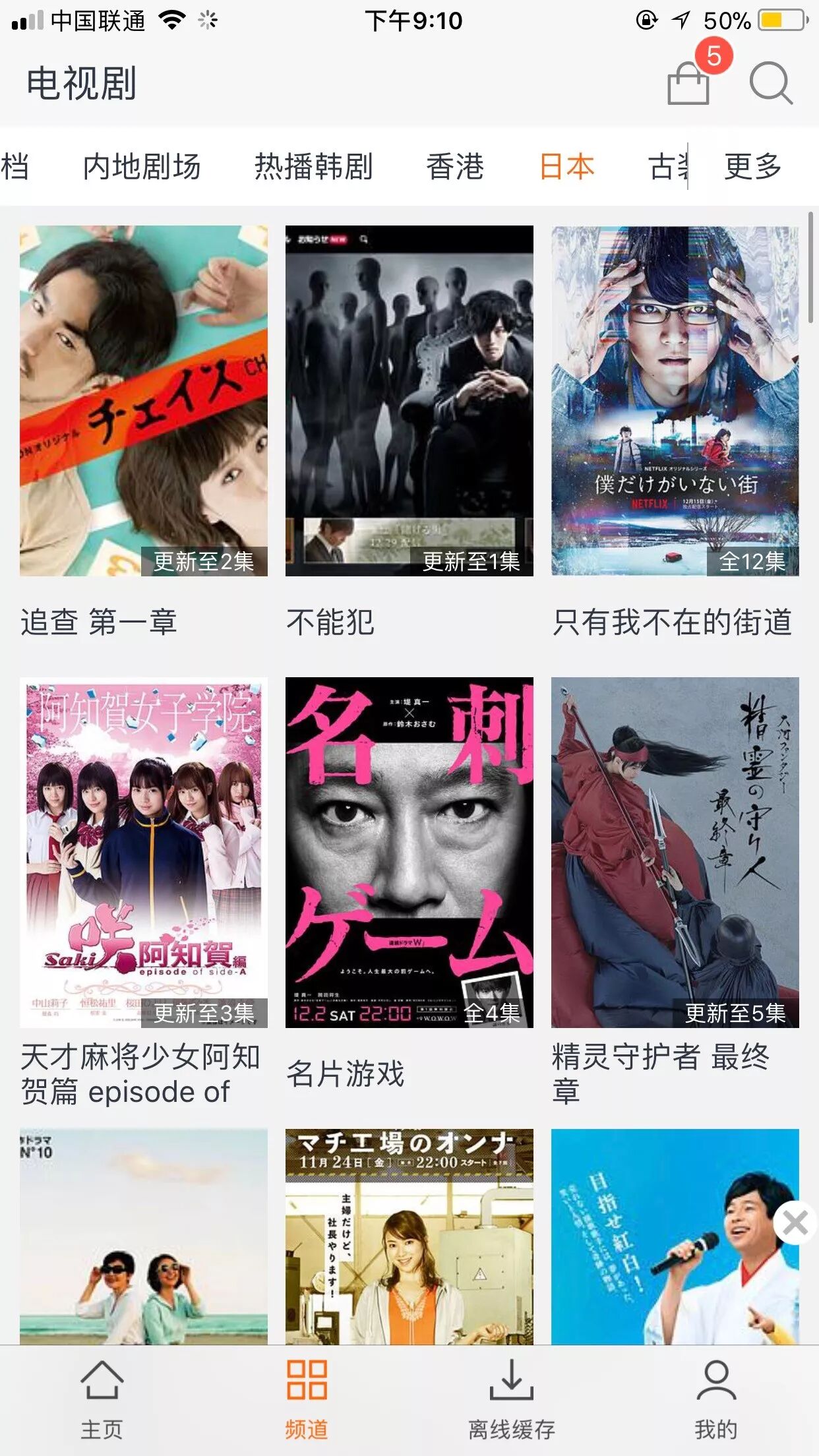This screenshot has width=819, height=1456.
Task: Open the drama 追查 第一章
Action: (x=144, y=401)
